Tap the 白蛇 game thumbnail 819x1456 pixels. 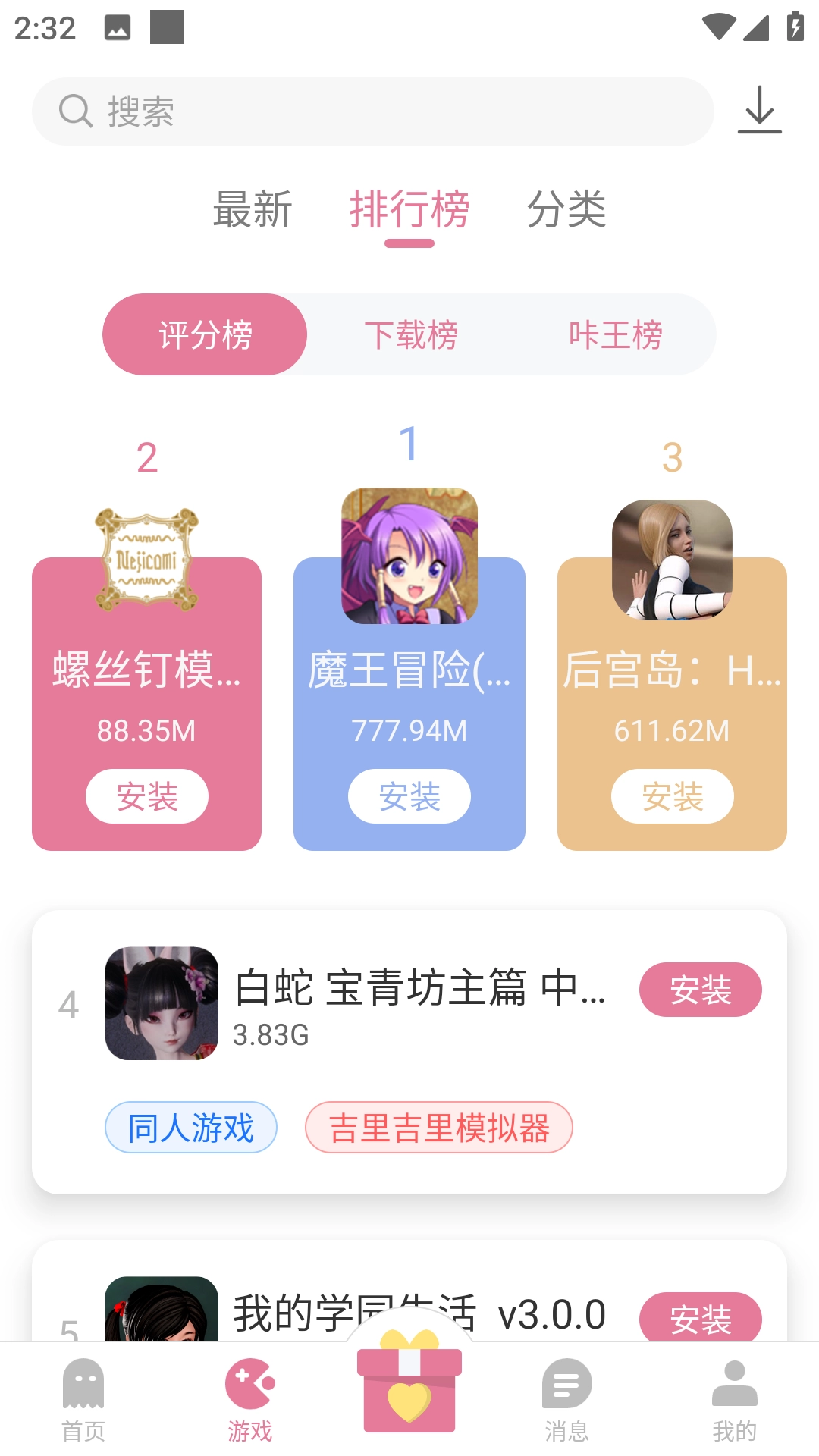tap(161, 1004)
